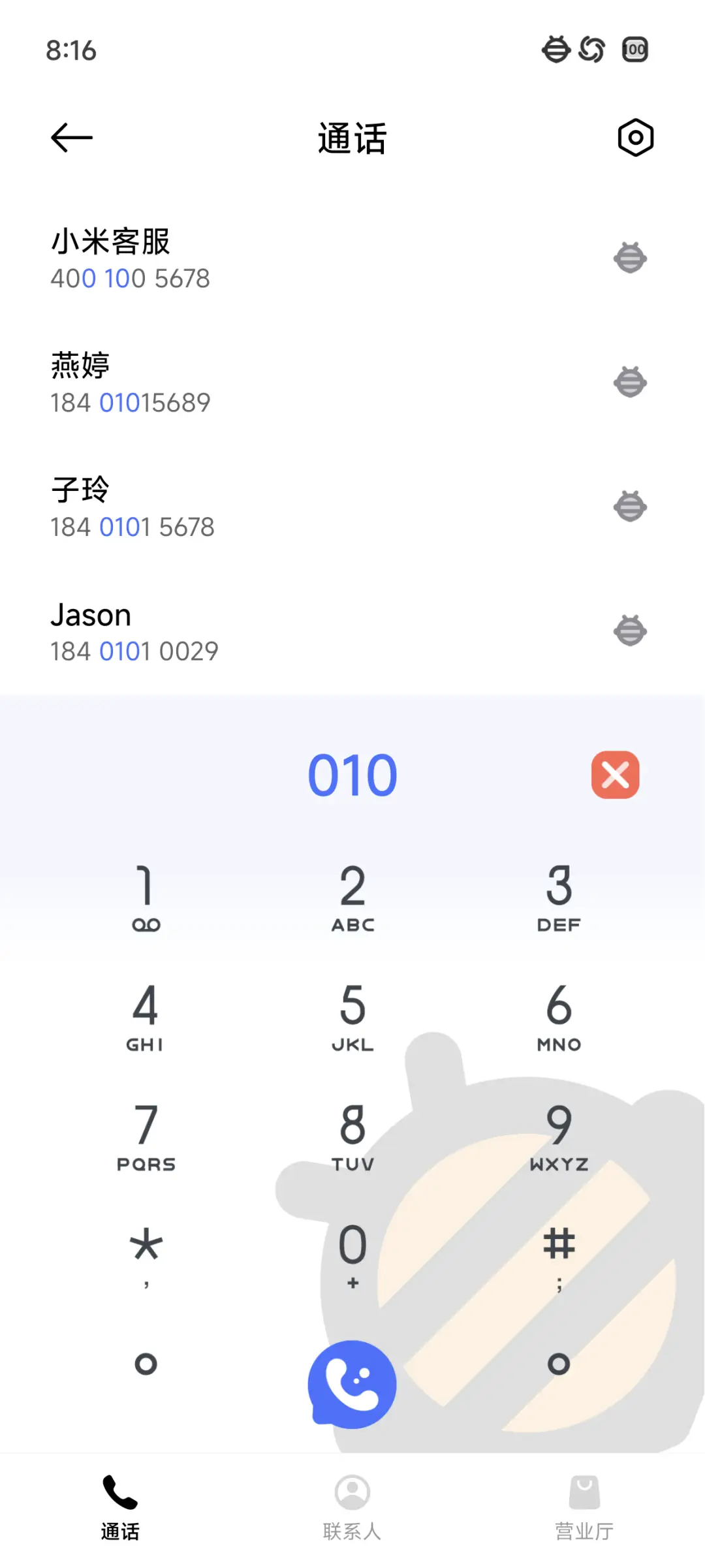
Task: Click the bee icon next to 小米客服
Action: tap(629, 257)
